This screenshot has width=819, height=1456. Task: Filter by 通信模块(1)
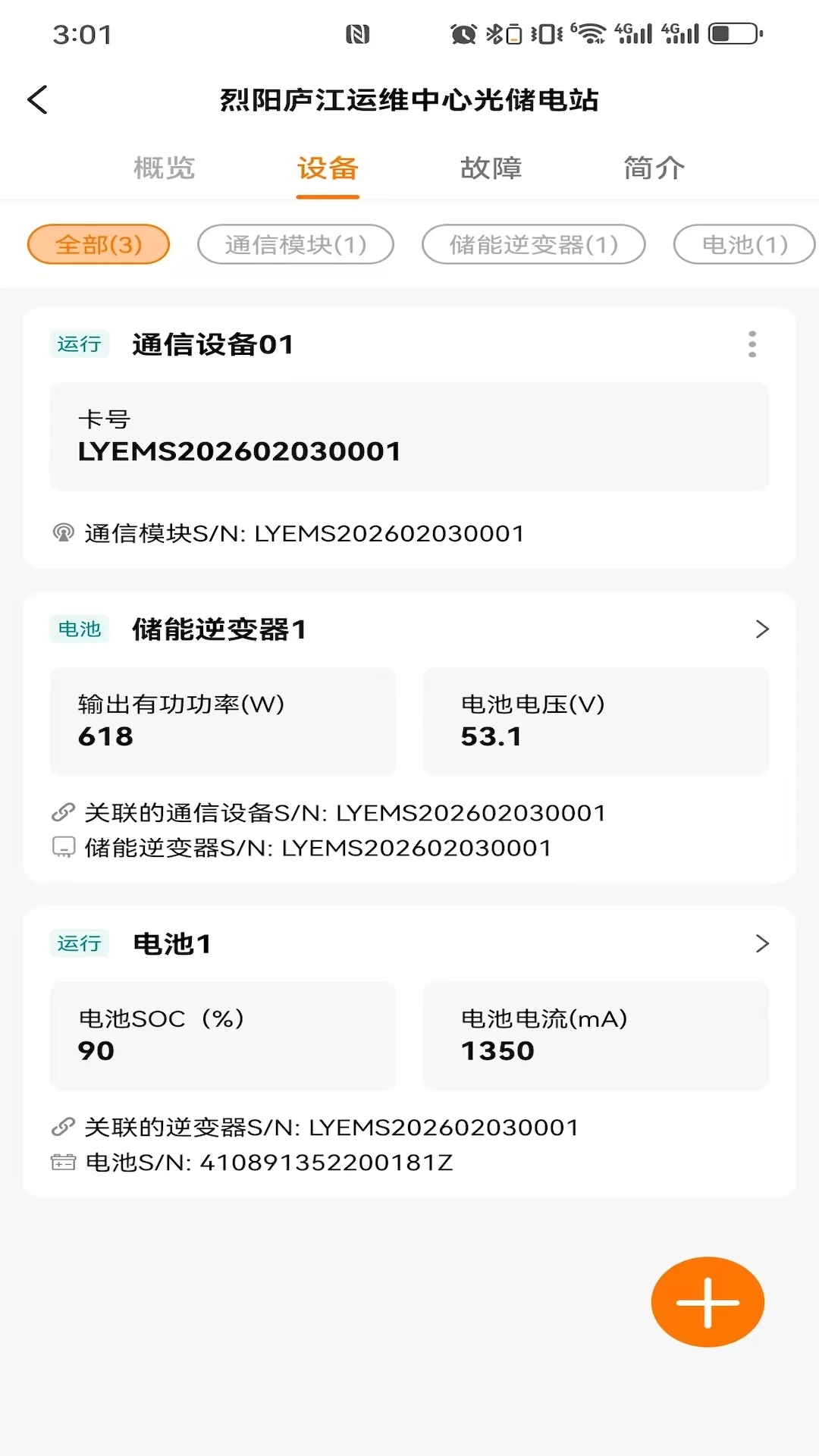(296, 244)
